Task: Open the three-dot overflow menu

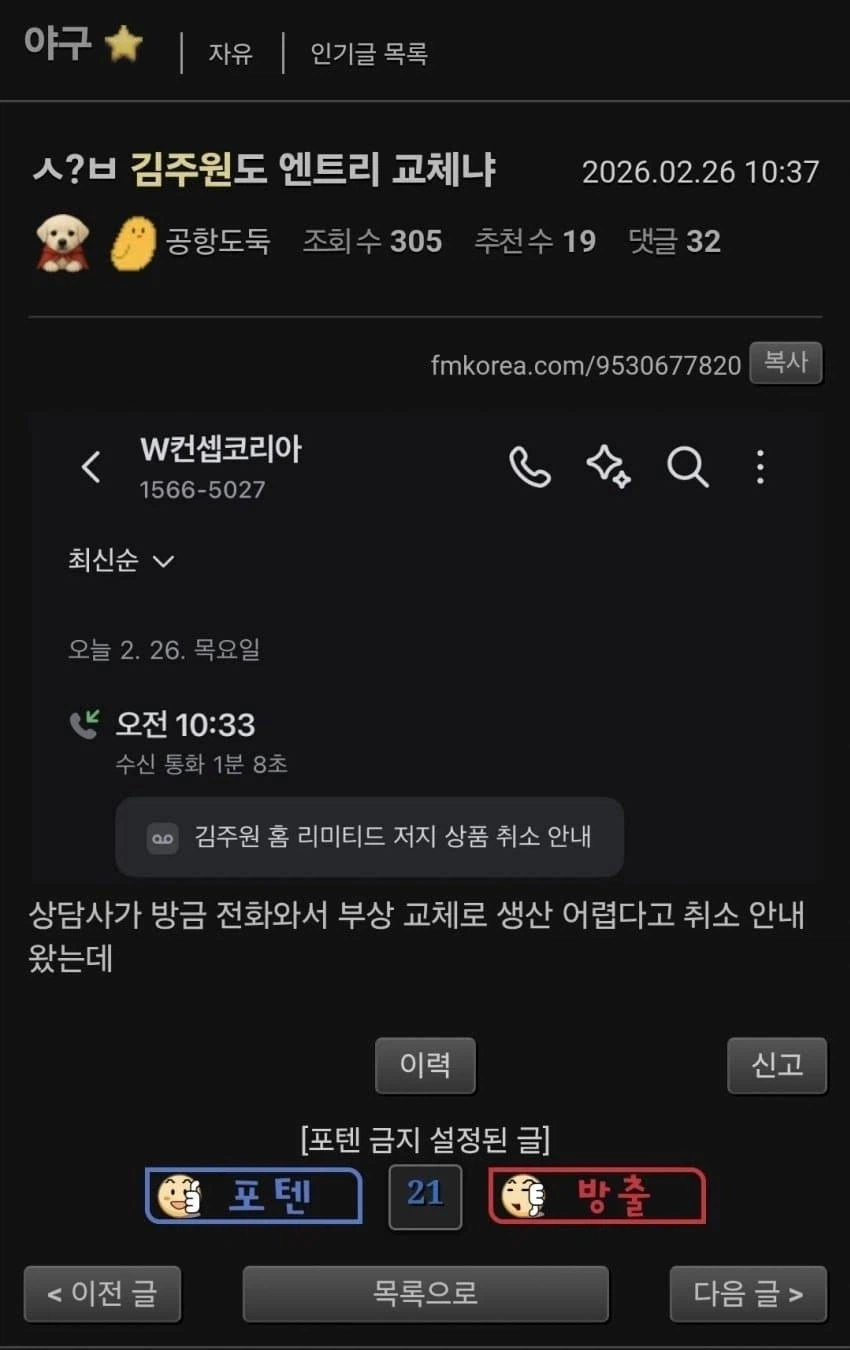Action: 761,468
